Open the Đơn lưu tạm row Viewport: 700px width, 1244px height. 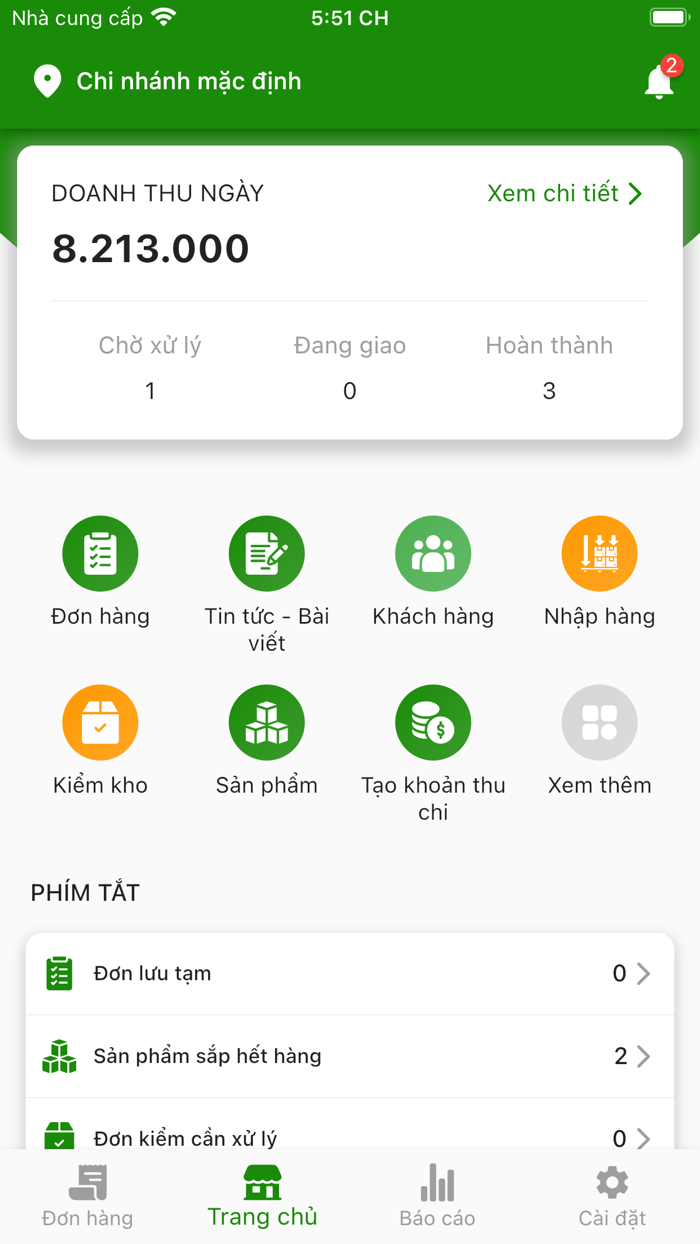pos(350,974)
